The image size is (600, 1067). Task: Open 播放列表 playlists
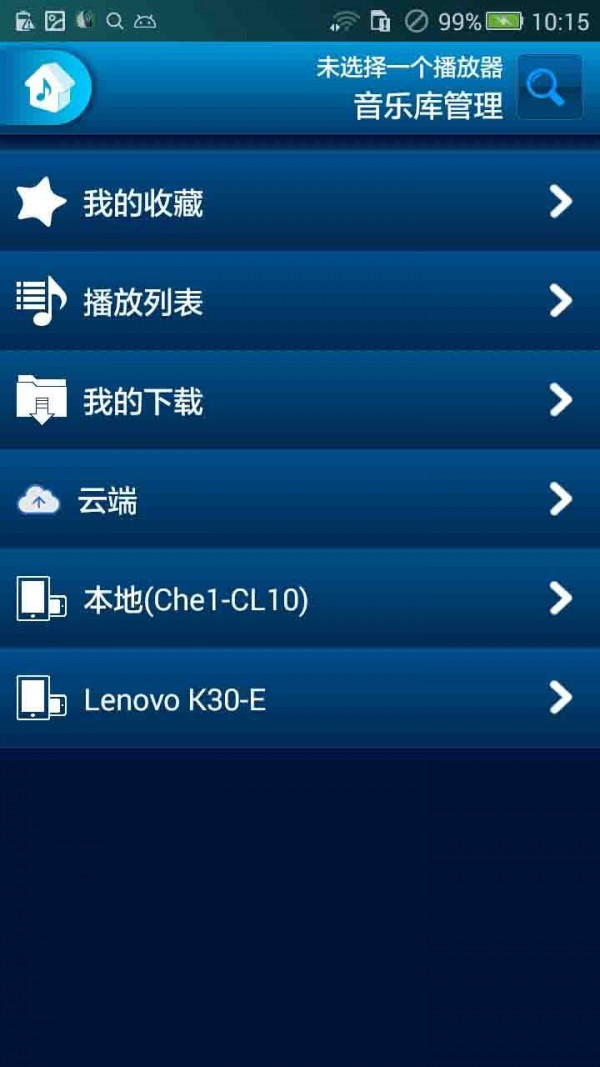(x=300, y=301)
